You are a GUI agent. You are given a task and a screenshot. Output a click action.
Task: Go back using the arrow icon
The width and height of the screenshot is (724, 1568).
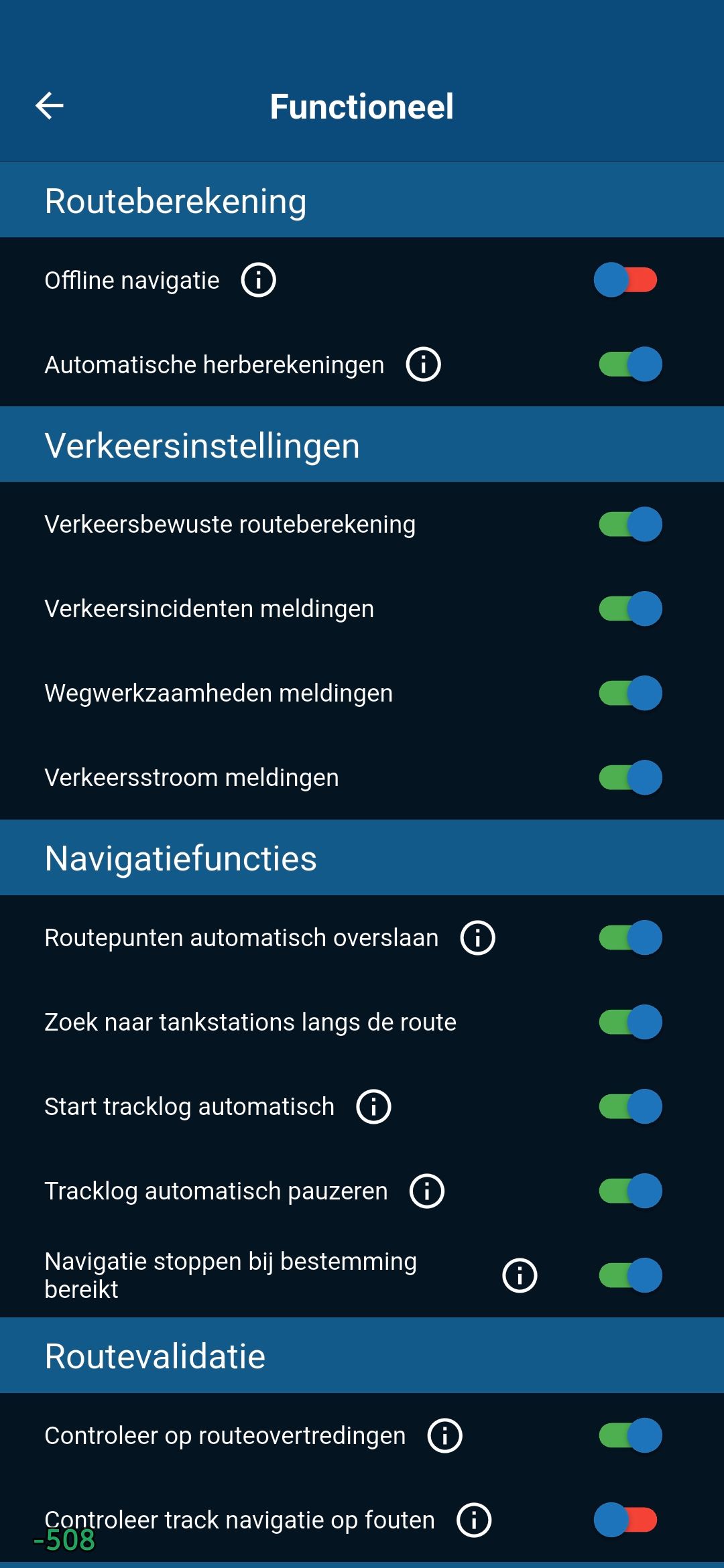click(50, 106)
